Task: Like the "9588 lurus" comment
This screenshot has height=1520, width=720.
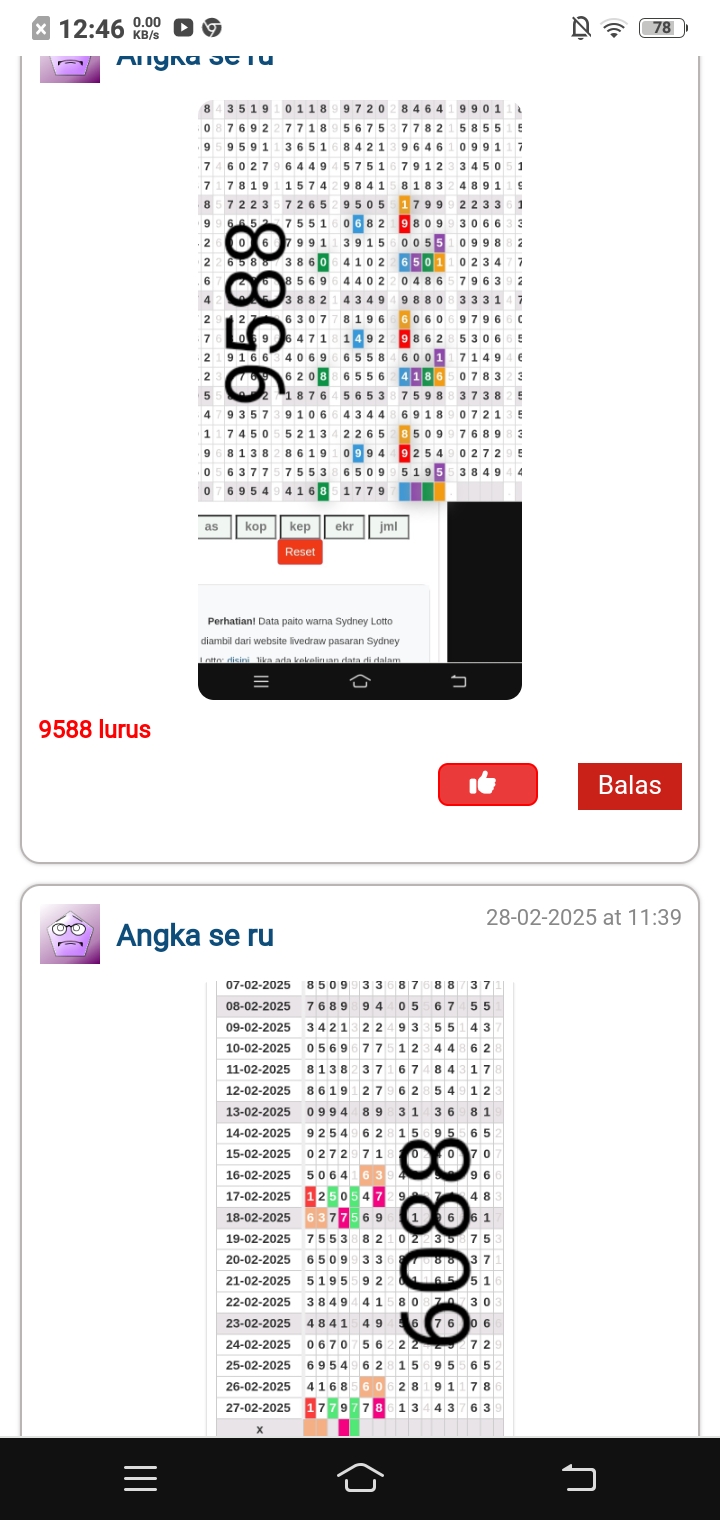Action: 488,784
